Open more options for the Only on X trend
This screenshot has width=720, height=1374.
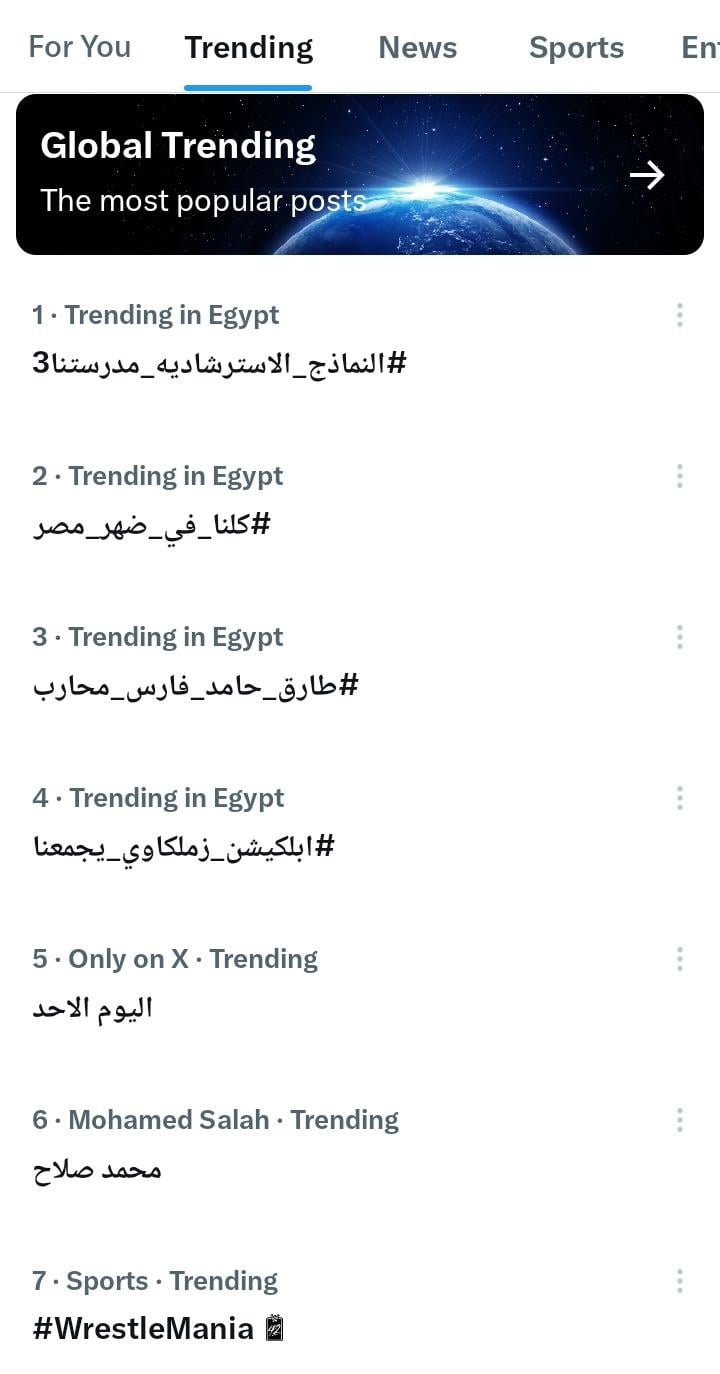pos(680,960)
